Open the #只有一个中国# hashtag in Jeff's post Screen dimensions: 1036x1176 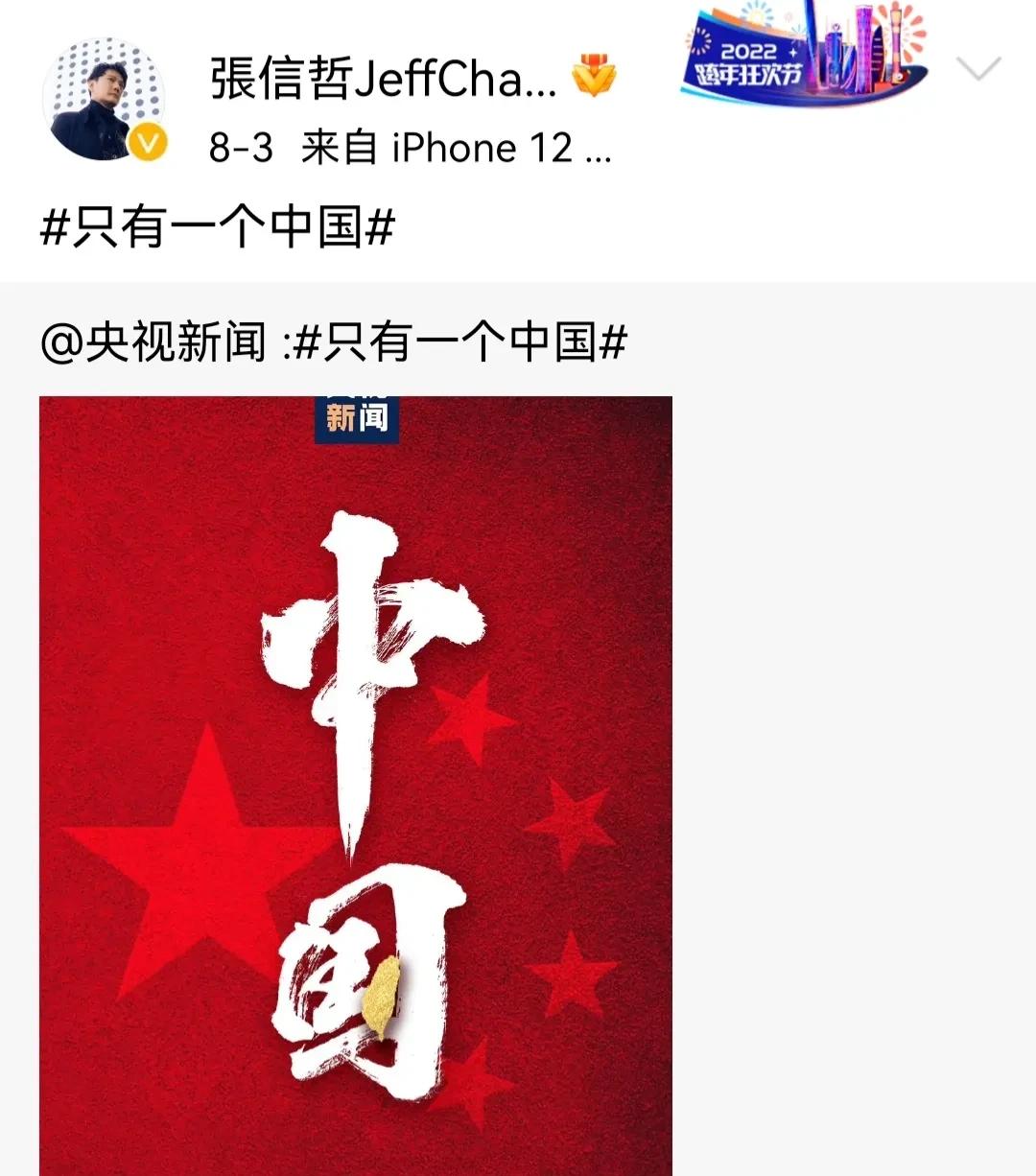tap(219, 228)
